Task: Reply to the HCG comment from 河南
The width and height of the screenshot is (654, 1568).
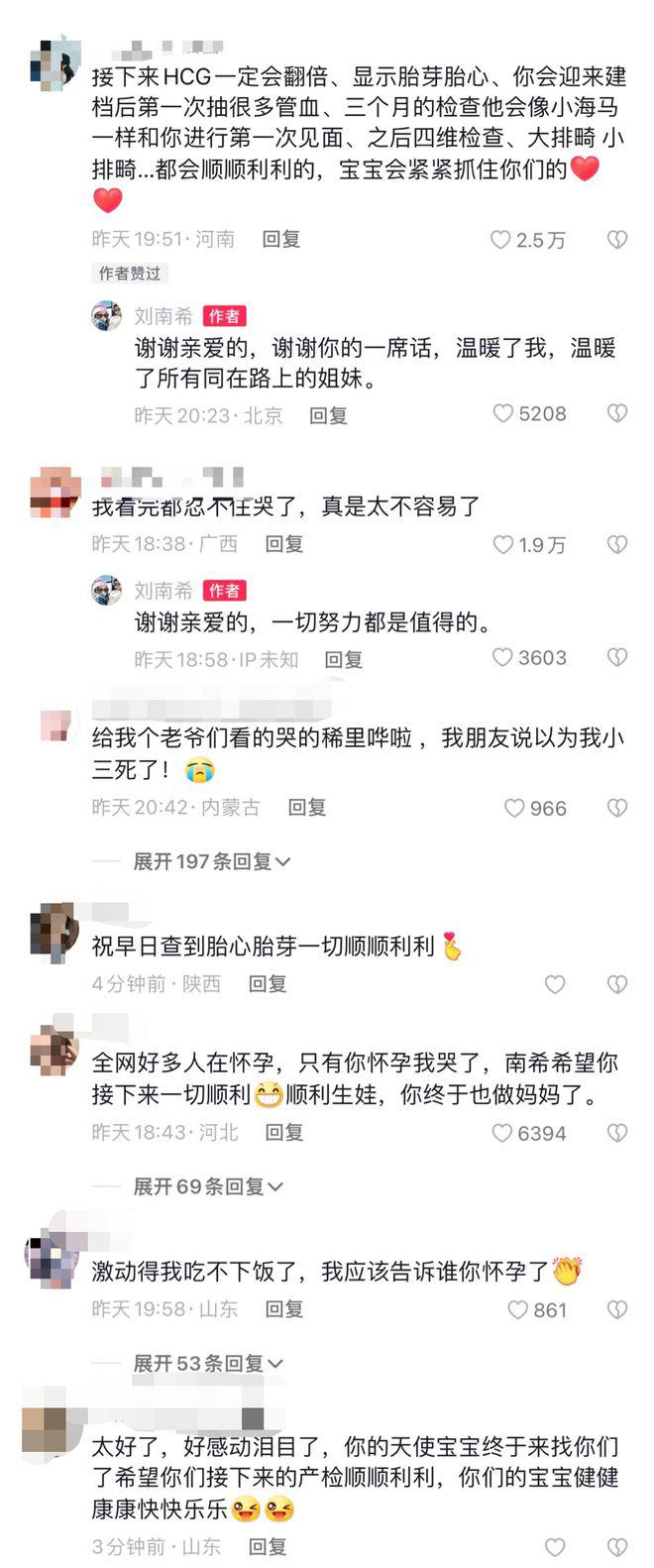Action: tap(280, 239)
